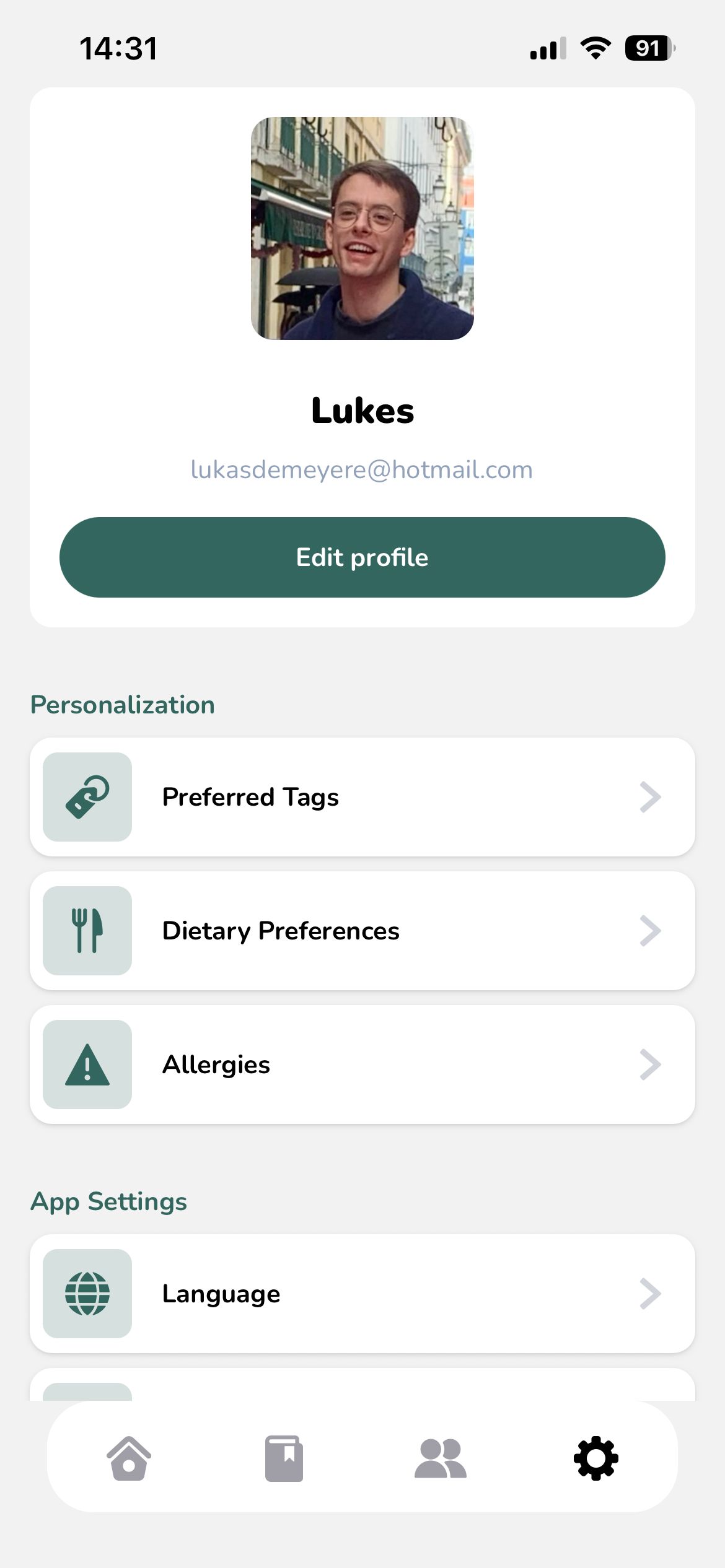Switch to the friends tab
The height and width of the screenshot is (1568, 725).
(x=440, y=1458)
